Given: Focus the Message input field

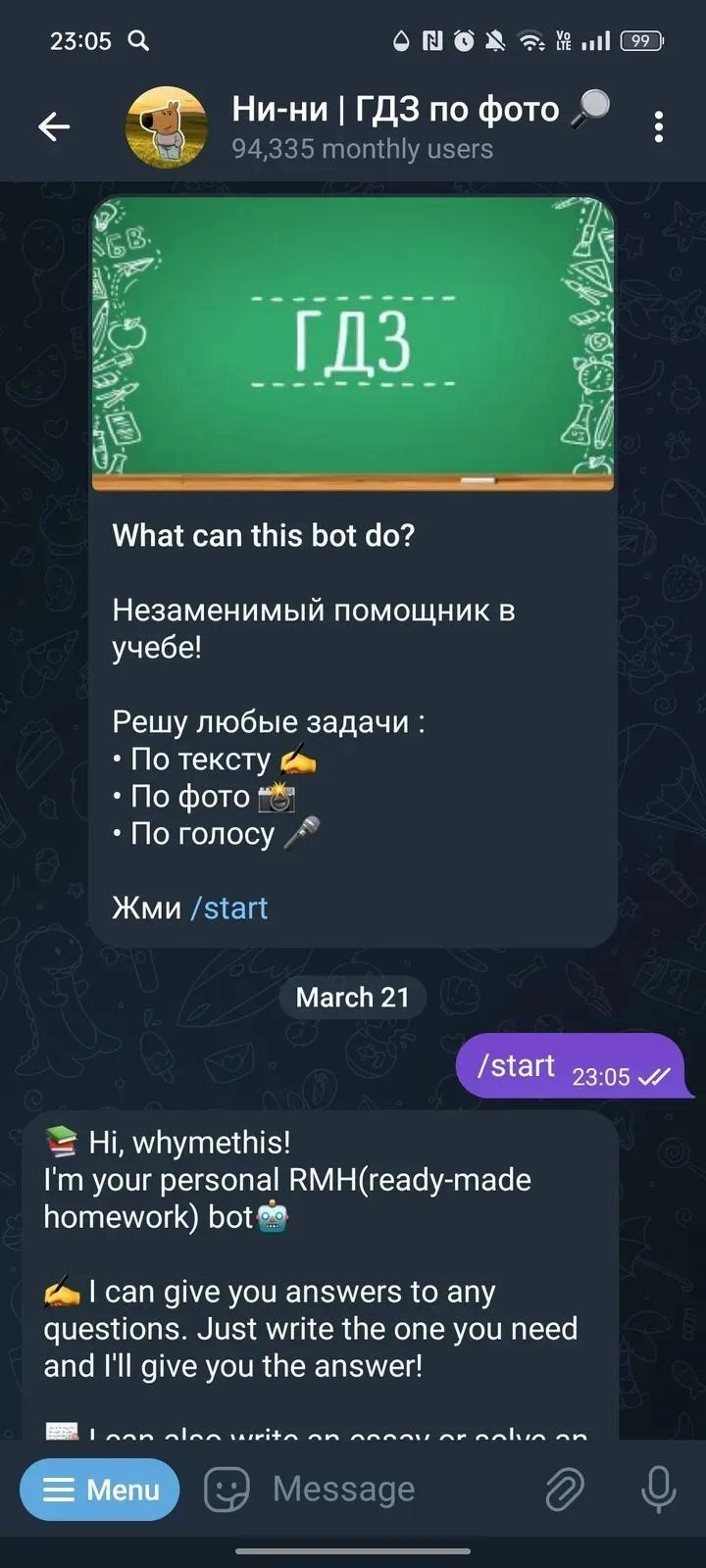Looking at the screenshot, I should click(382, 1490).
